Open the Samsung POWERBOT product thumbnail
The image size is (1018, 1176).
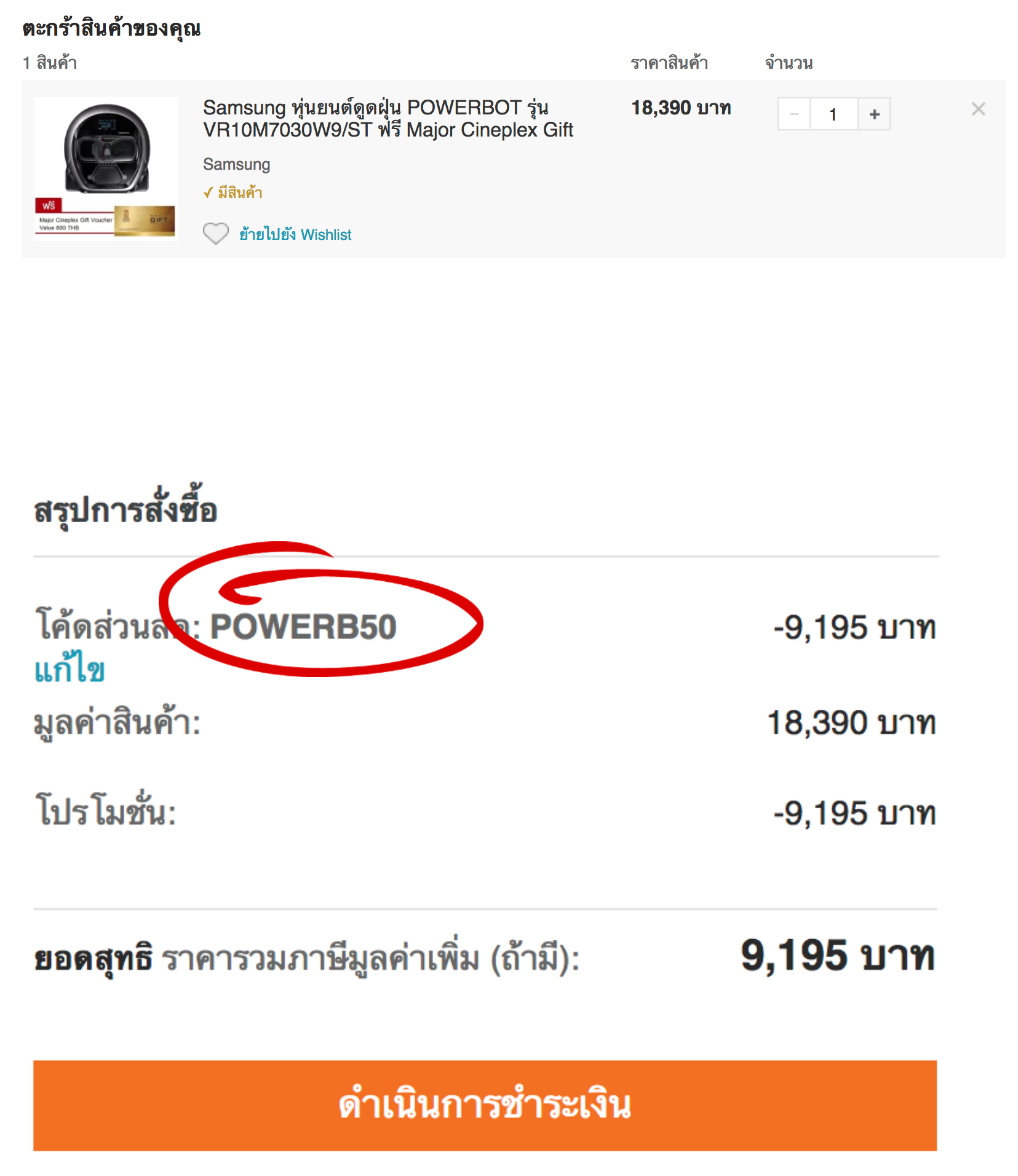[106, 167]
